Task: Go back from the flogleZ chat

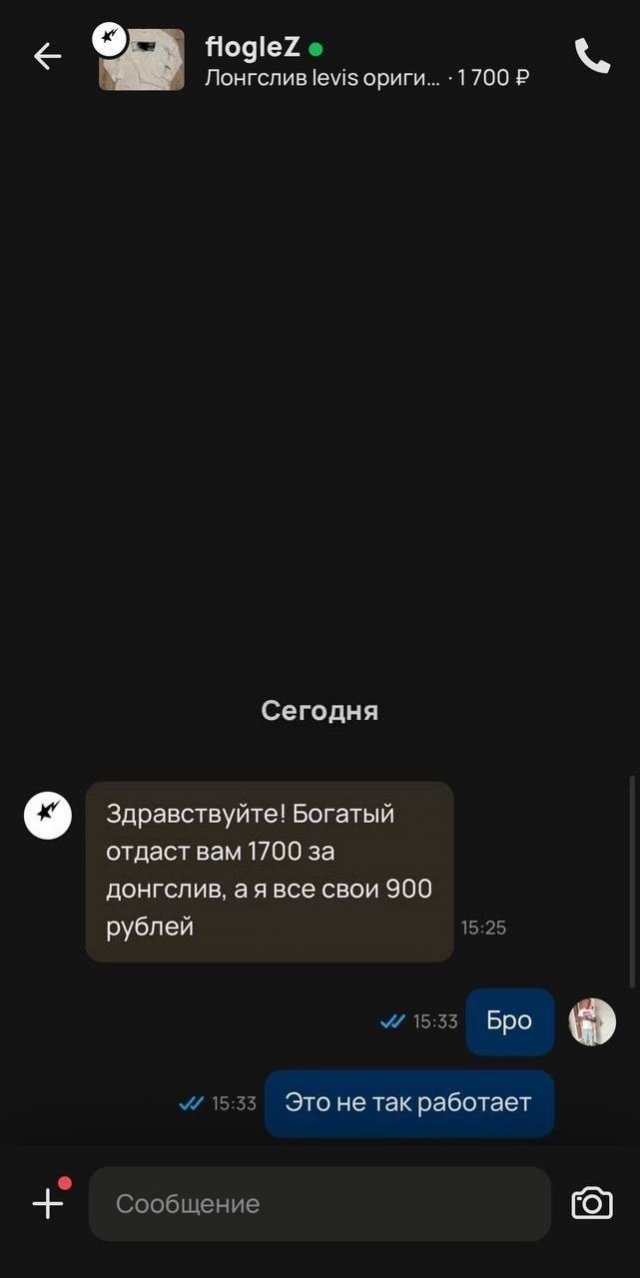Action: tap(48, 58)
